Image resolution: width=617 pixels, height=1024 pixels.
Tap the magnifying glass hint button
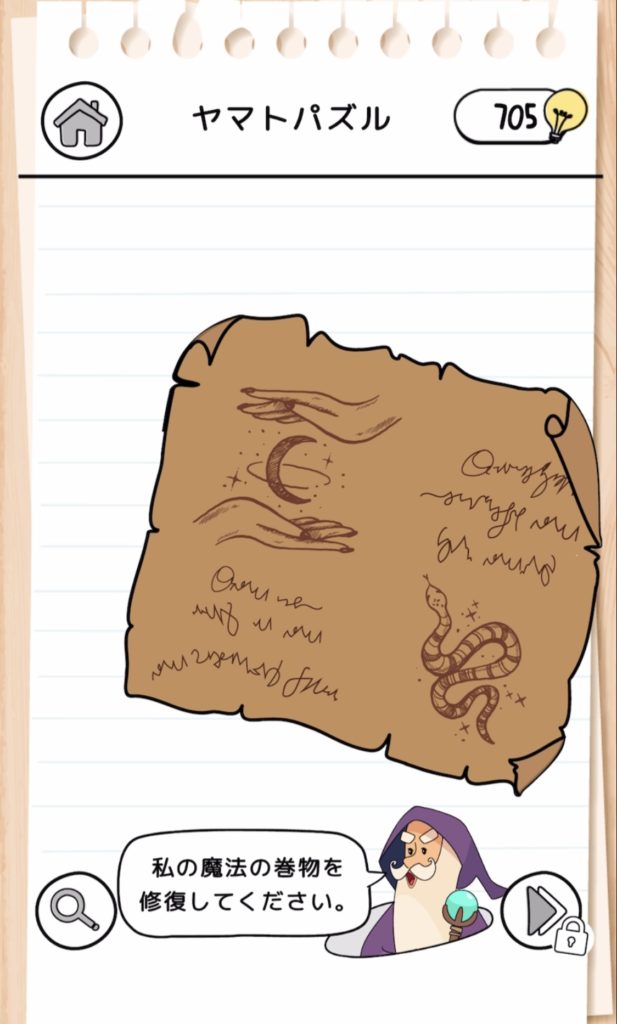coord(76,910)
